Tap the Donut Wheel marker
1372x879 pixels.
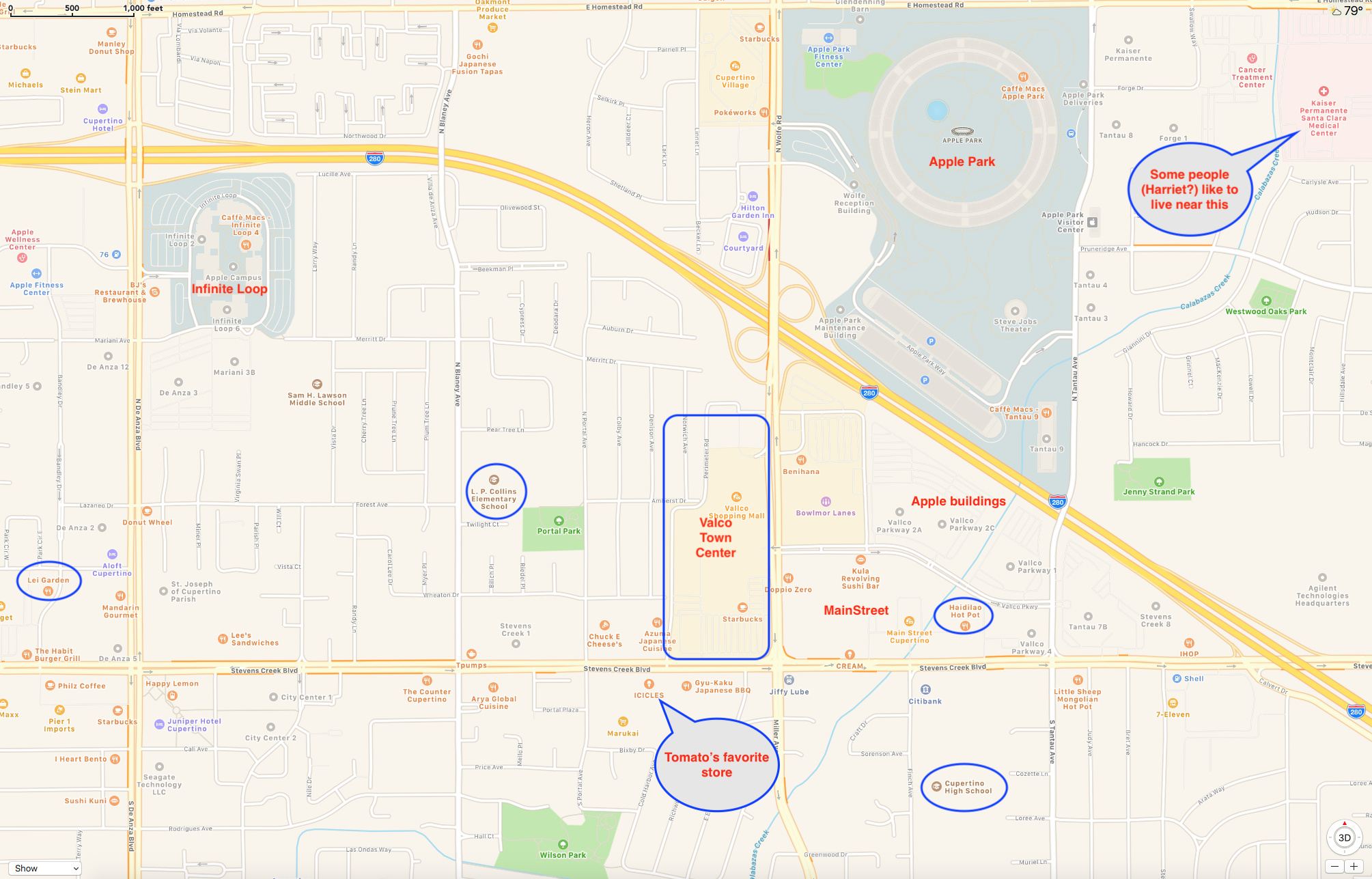point(147,512)
